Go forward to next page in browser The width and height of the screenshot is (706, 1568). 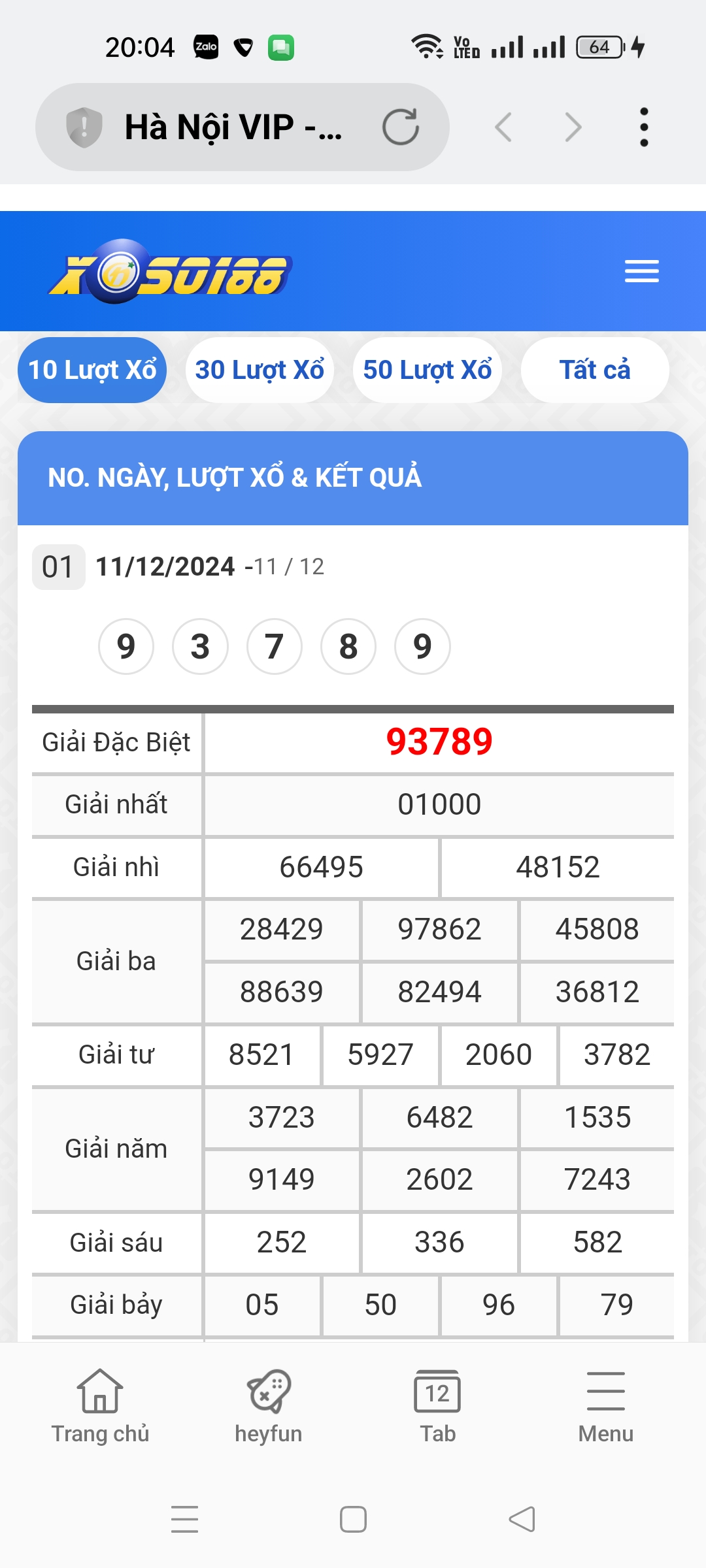coord(573,127)
